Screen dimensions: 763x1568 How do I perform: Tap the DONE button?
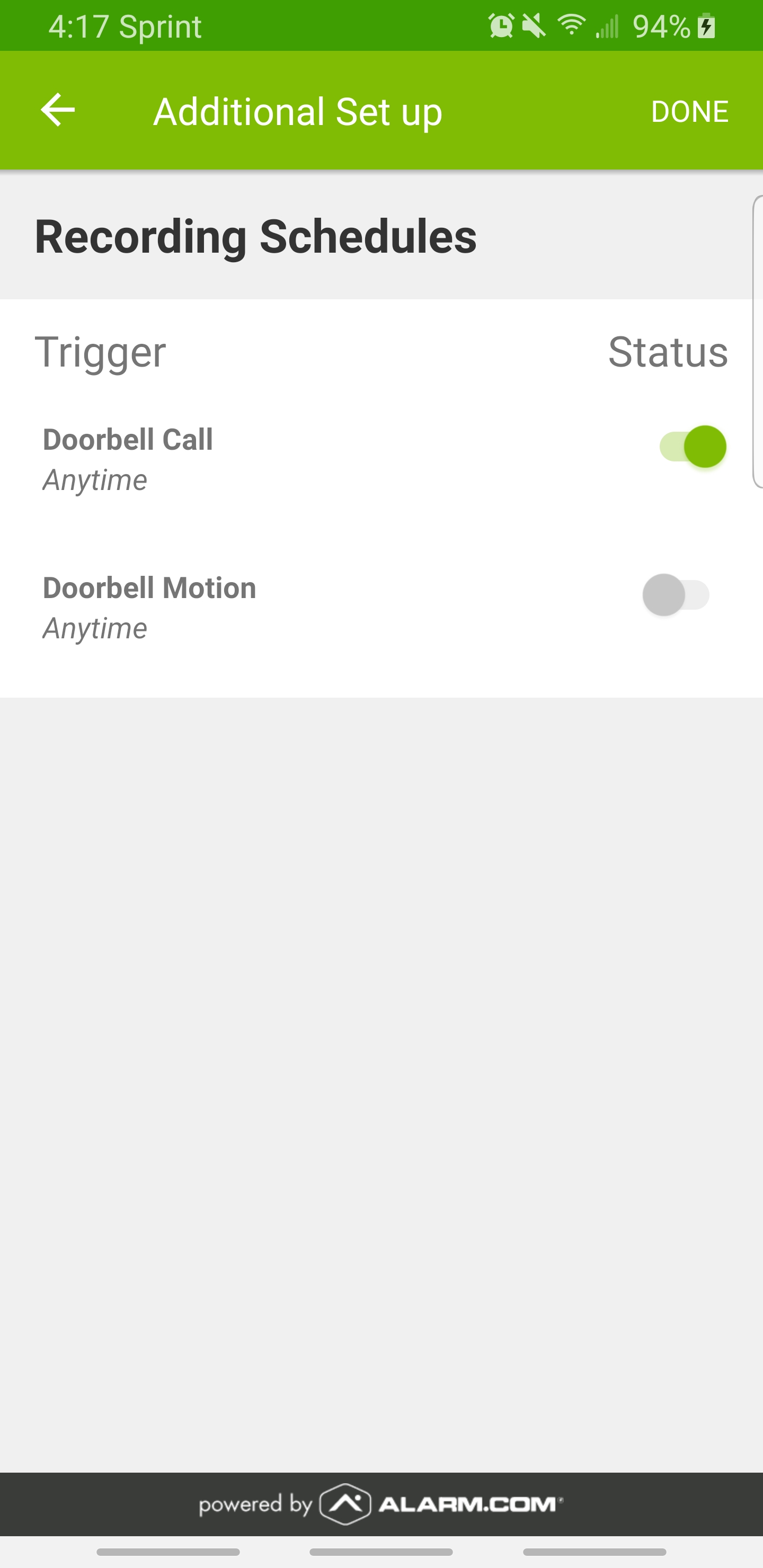coord(690,111)
